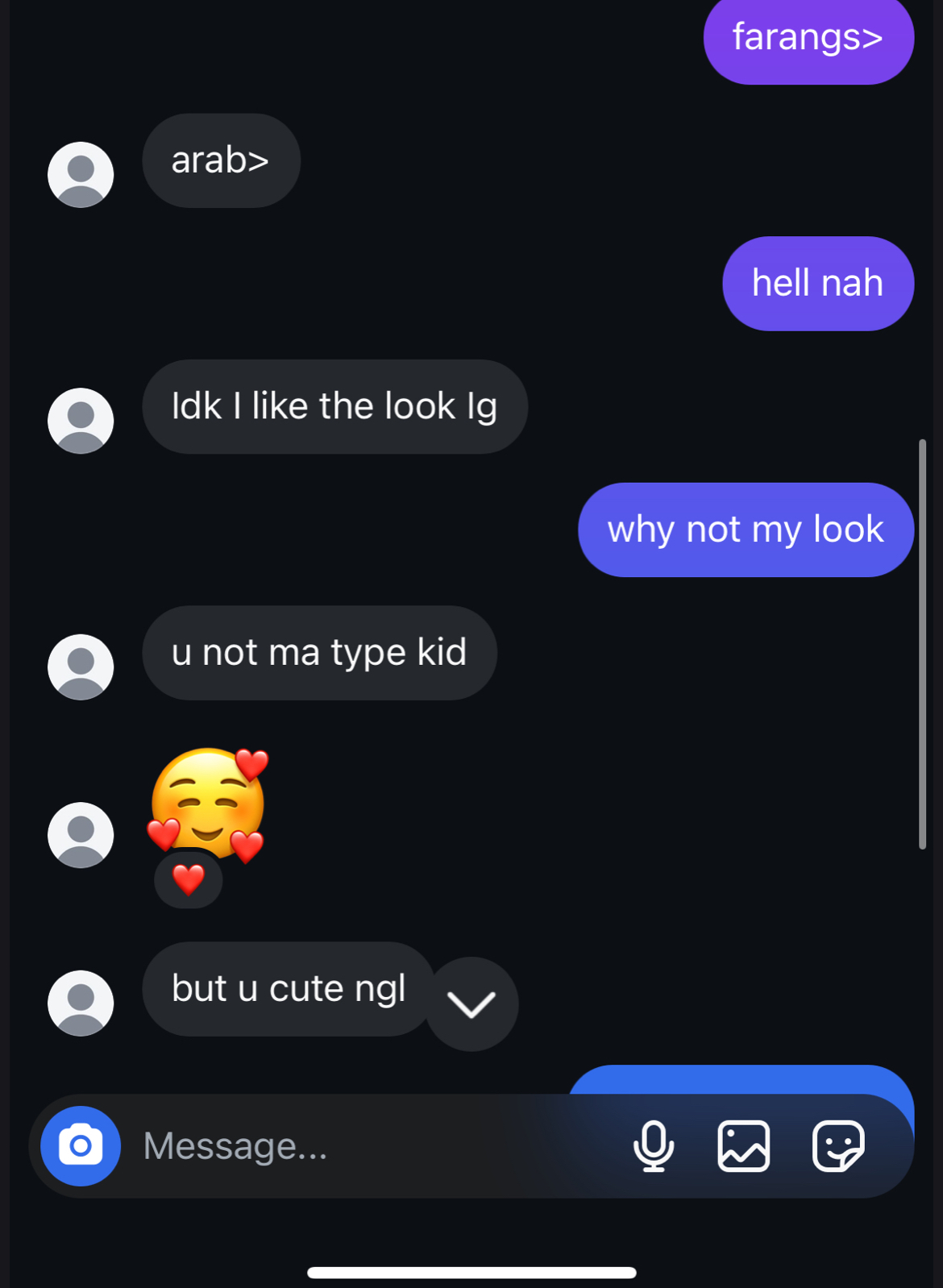View the heart reaction under the emoji
943x1288 pixels.
(x=189, y=879)
